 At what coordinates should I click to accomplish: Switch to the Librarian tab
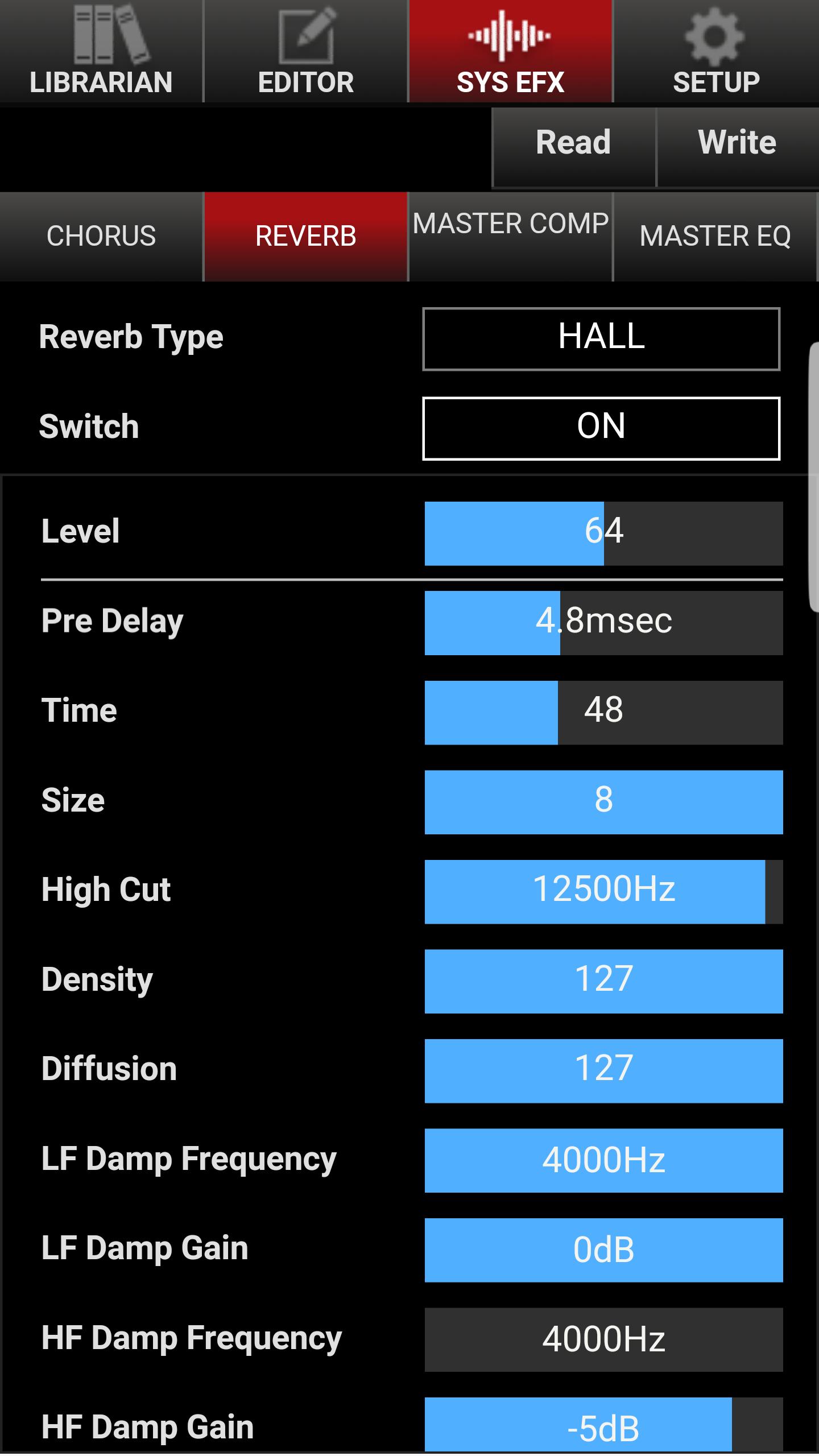point(101,51)
